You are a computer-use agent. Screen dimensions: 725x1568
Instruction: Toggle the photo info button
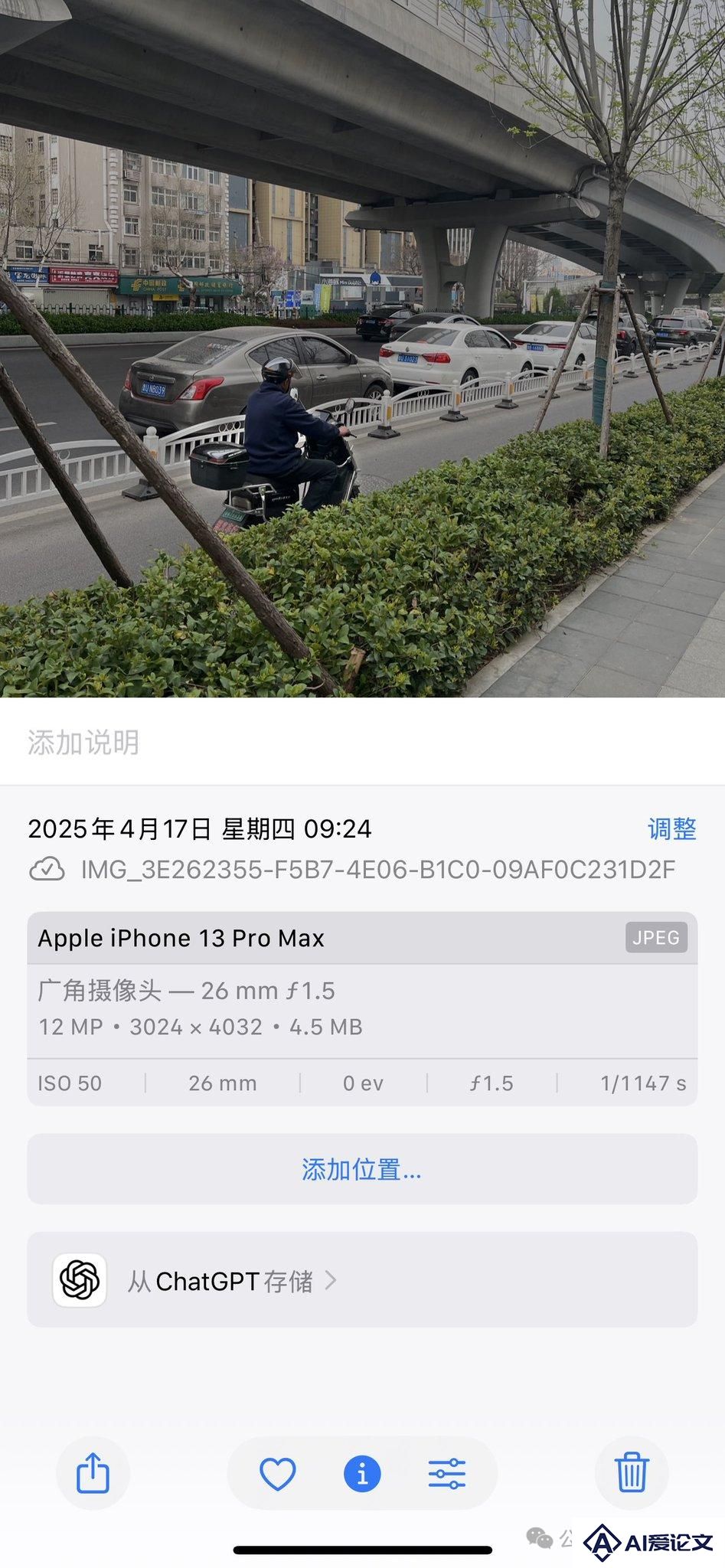click(362, 1473)
